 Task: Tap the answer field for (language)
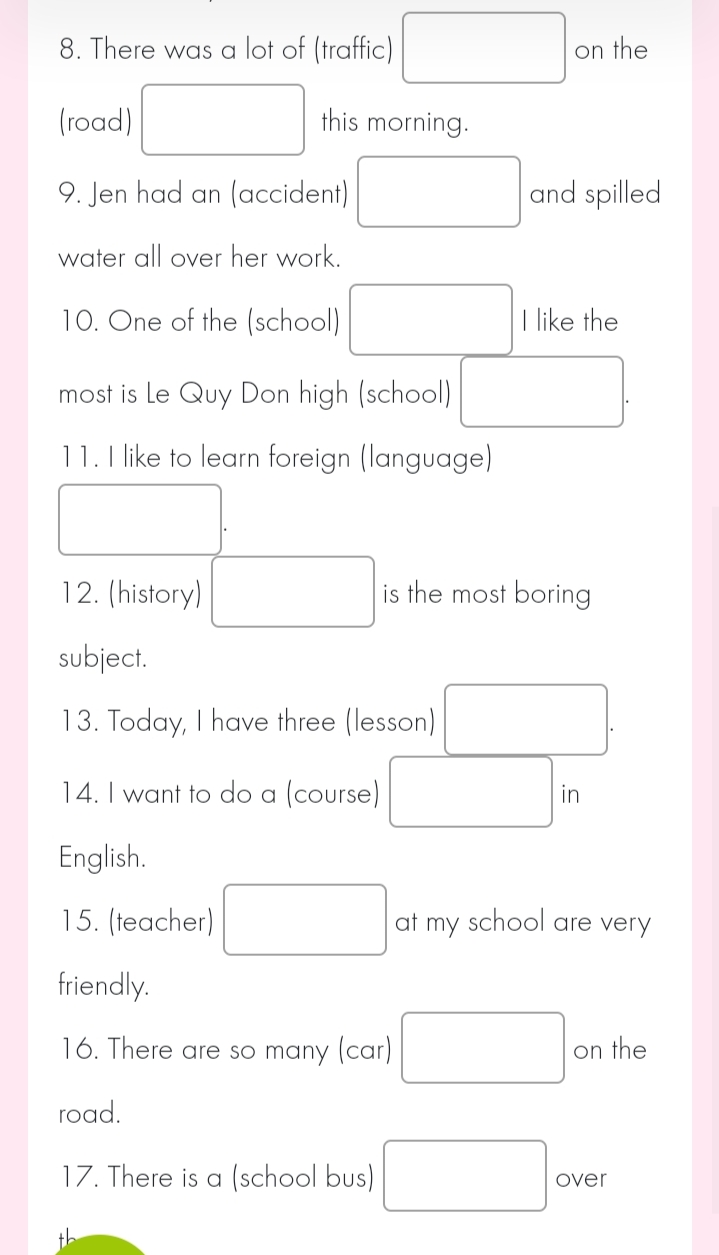[x=140, y=520]
